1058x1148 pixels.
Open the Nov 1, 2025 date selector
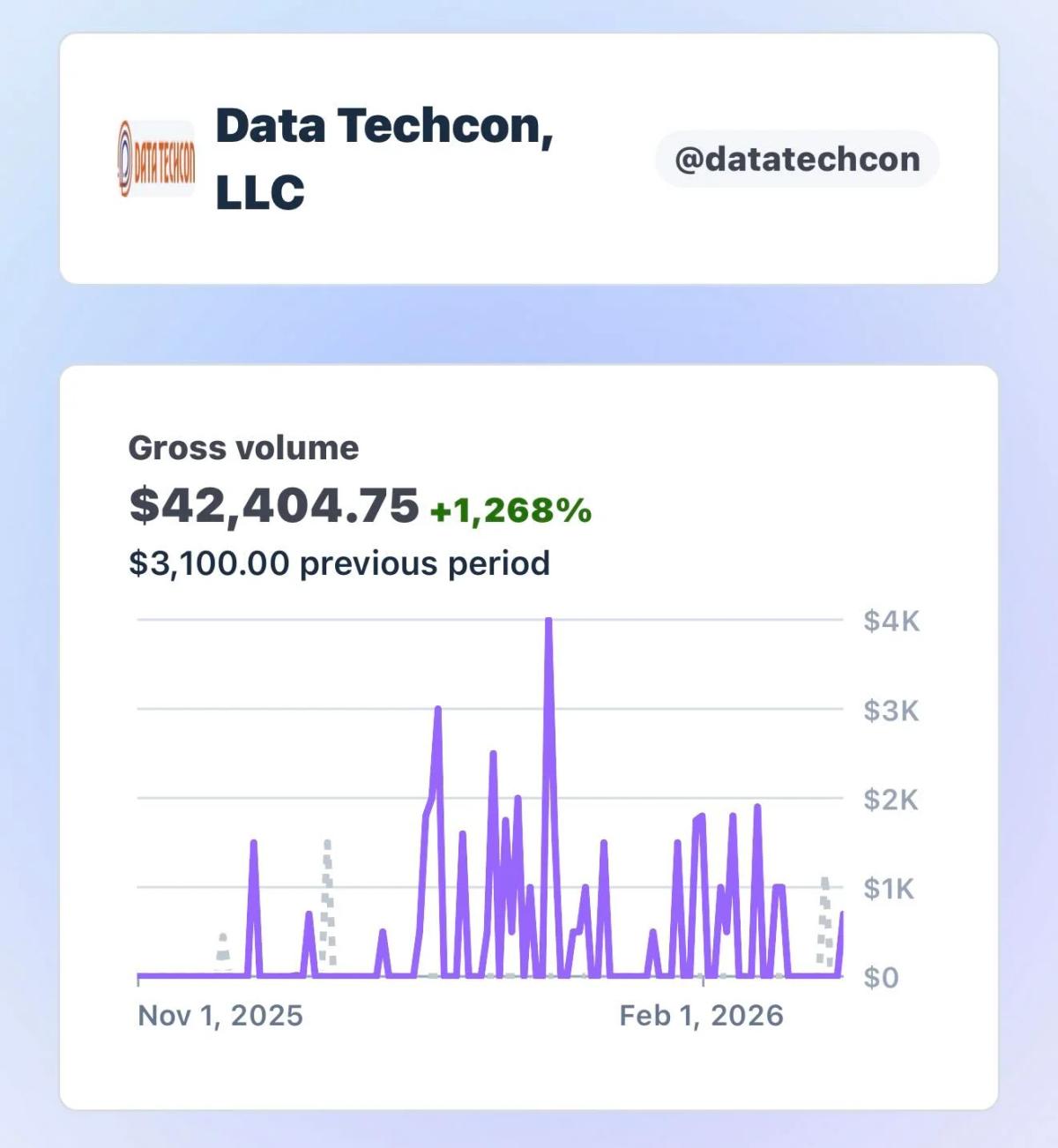220,1016
